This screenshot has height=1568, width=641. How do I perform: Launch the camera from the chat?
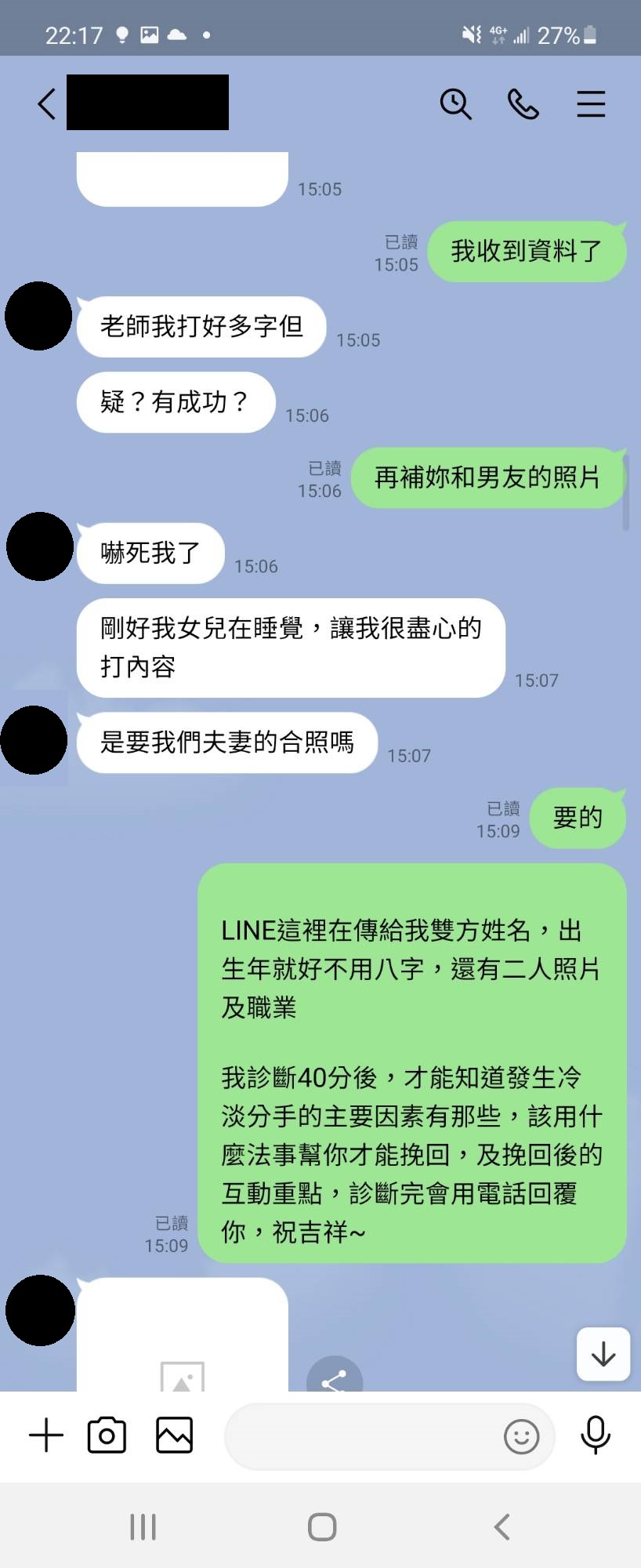[107, 1436]
